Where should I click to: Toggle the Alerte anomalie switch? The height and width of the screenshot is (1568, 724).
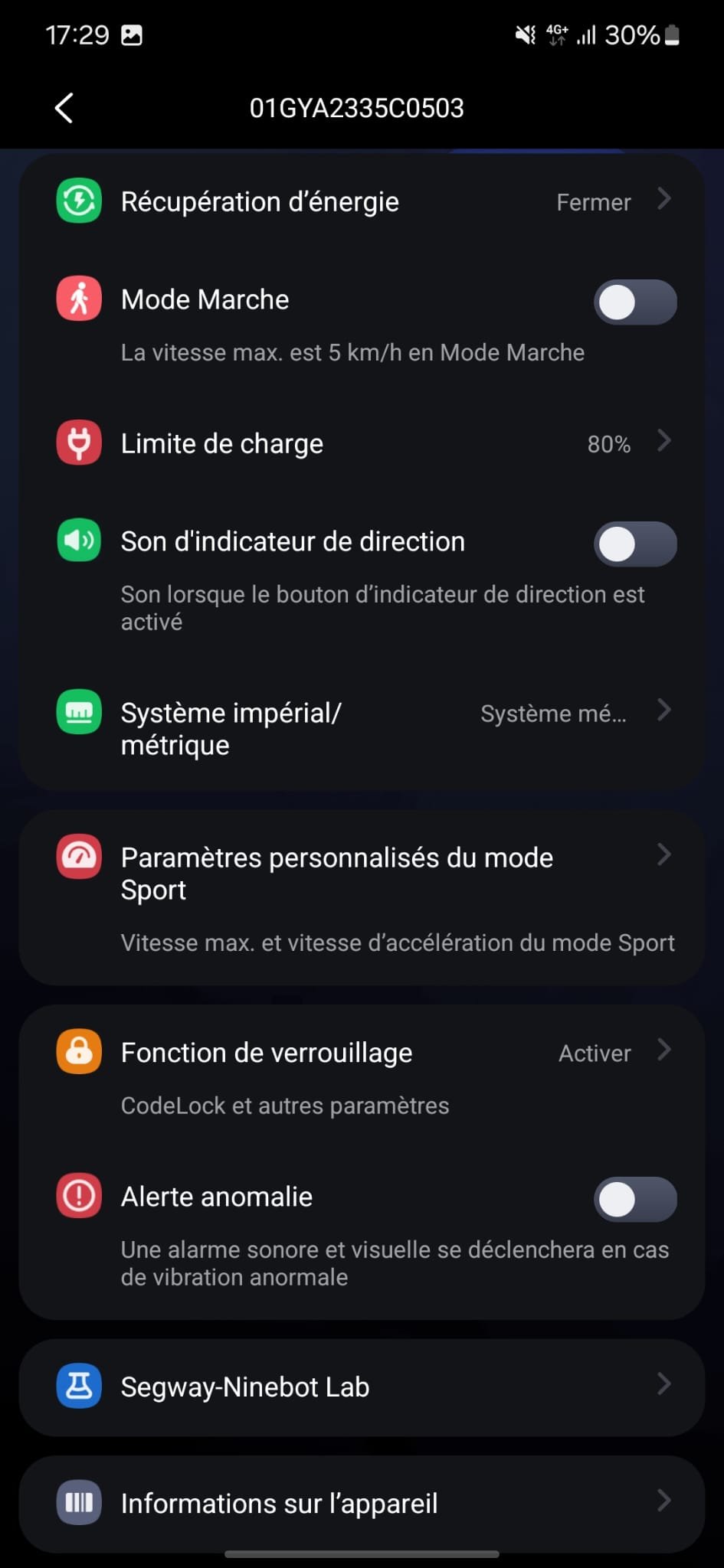(634, 1199)
